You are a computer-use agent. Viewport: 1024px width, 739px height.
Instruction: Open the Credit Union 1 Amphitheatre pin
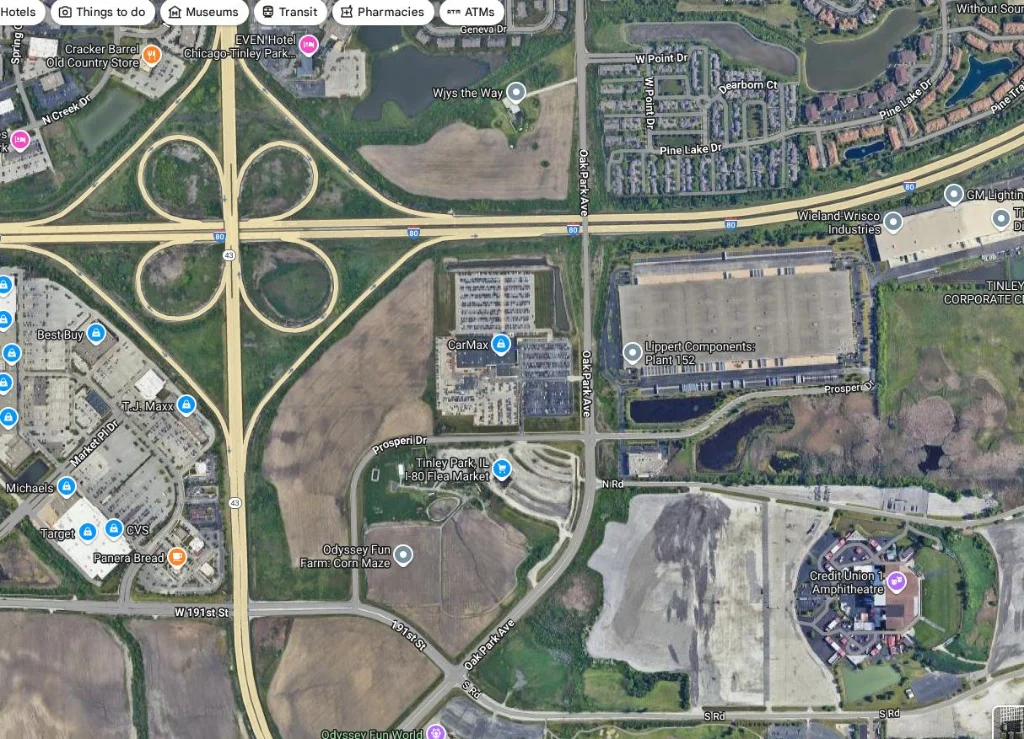pos(896,578)
